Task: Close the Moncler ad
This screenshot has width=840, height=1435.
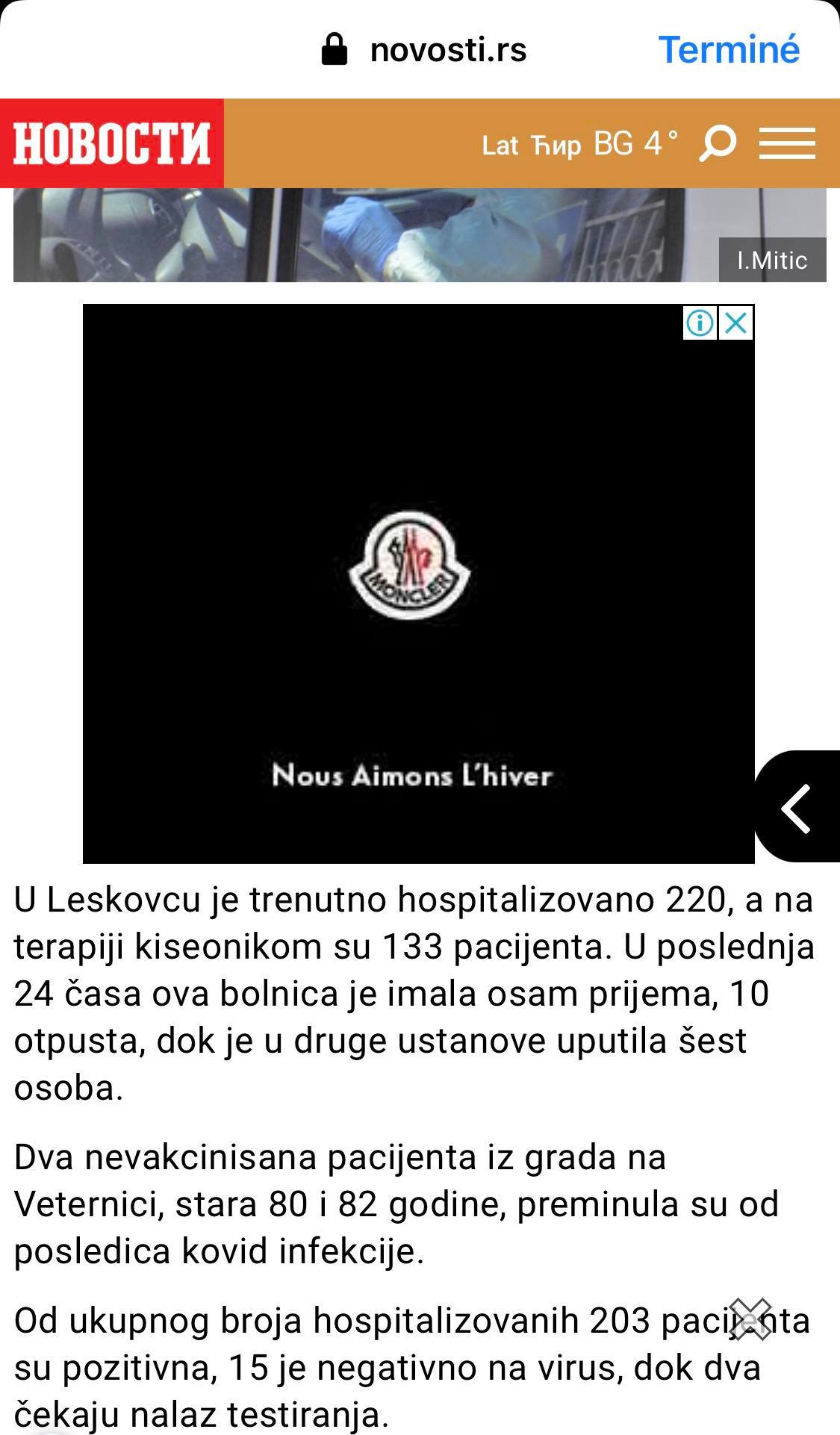Action: point(736,323)
